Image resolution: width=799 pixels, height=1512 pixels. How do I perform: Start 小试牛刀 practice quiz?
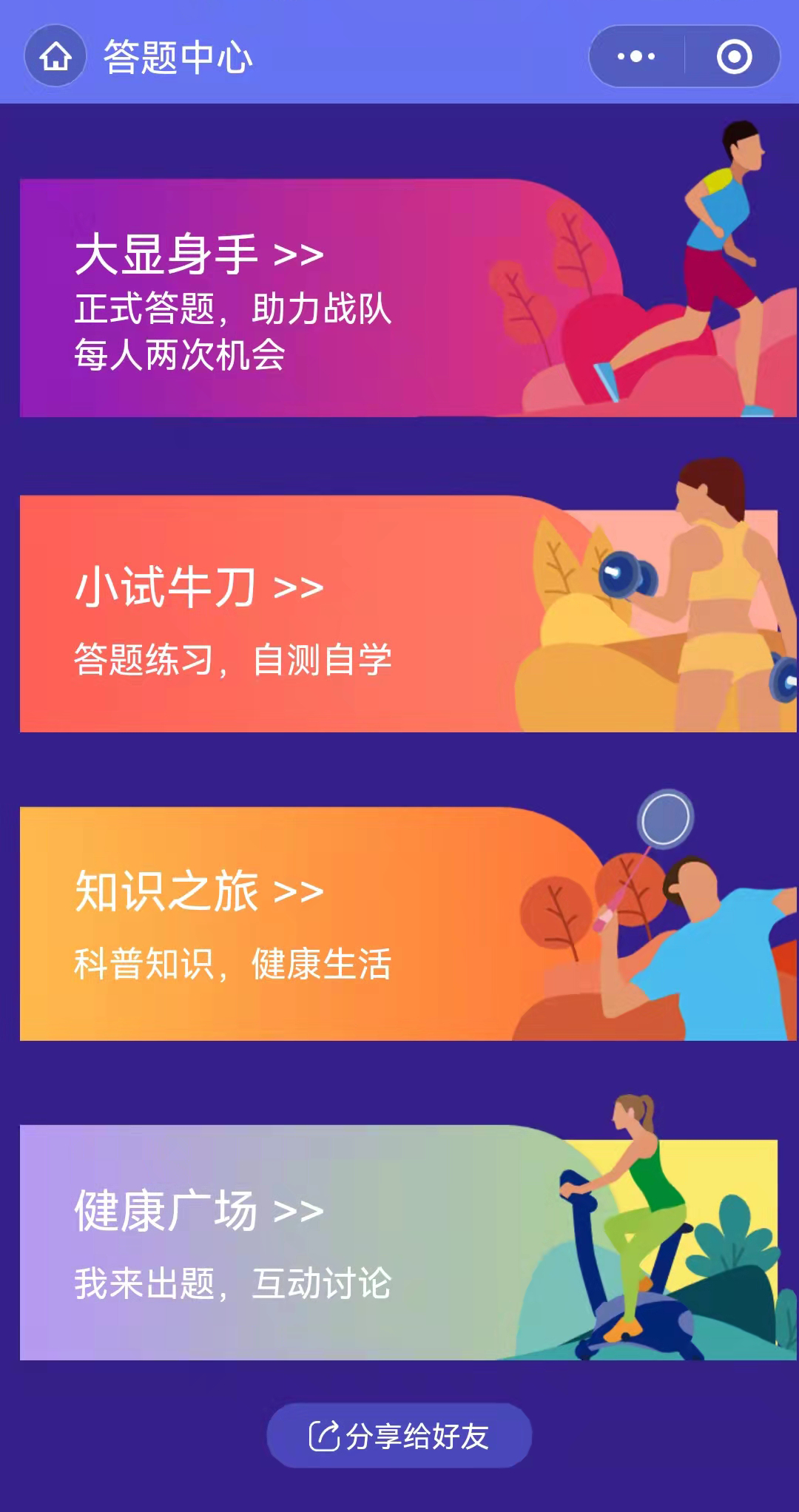tap(296, 614)
